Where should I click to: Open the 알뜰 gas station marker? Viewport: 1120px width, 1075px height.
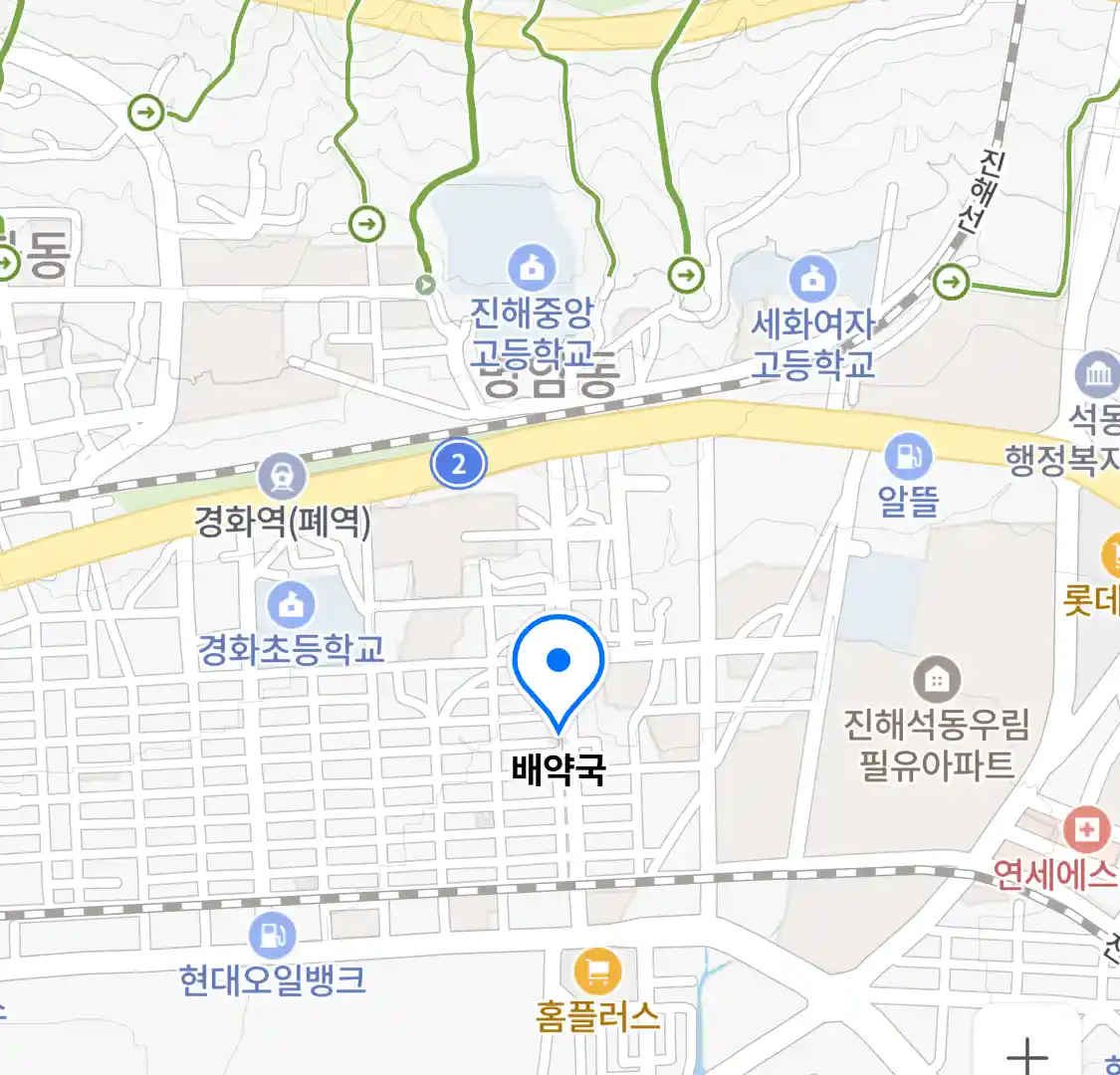[908, 457]
